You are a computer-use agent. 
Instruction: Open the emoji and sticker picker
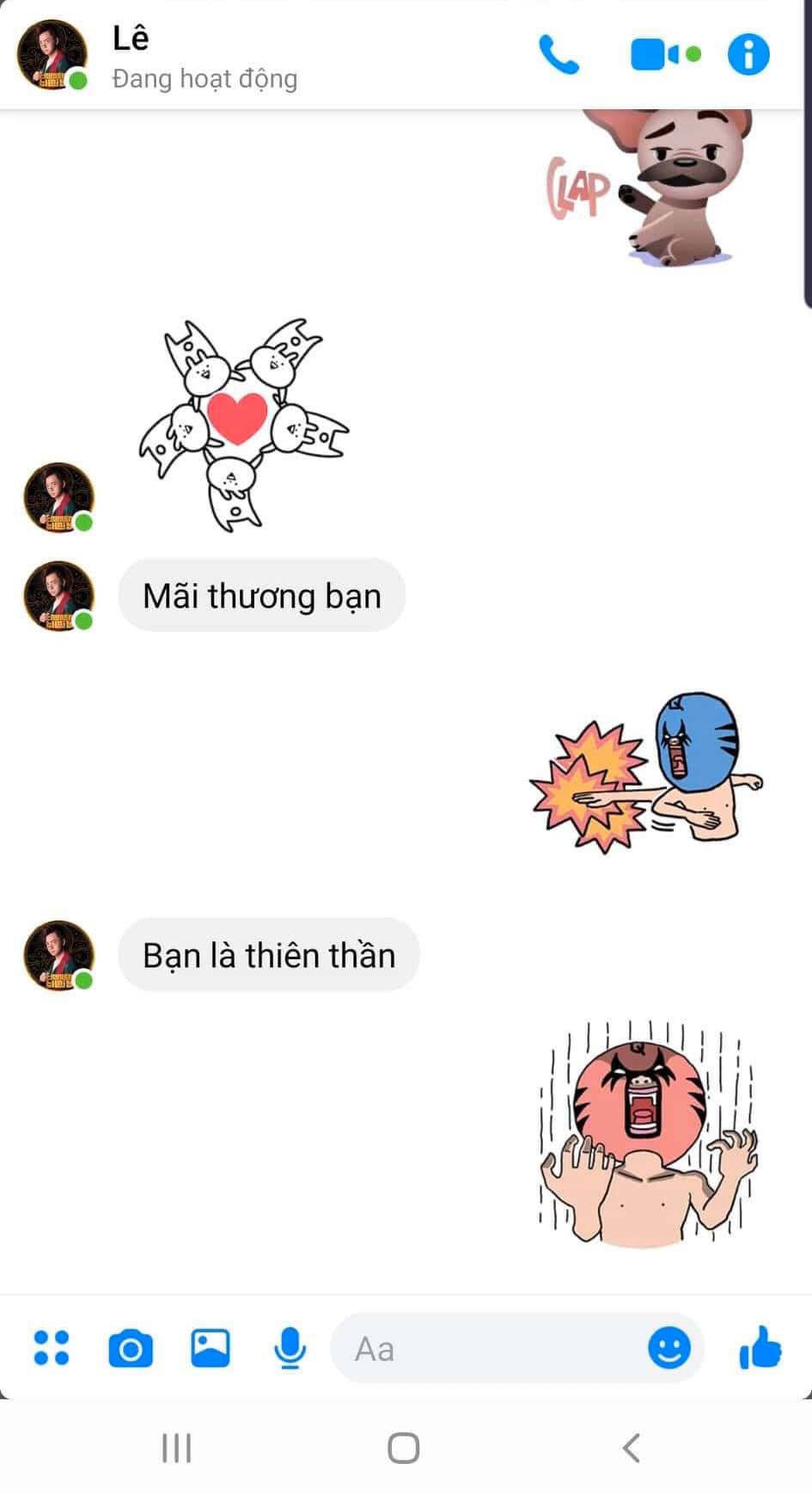(x=669, y=1347)
